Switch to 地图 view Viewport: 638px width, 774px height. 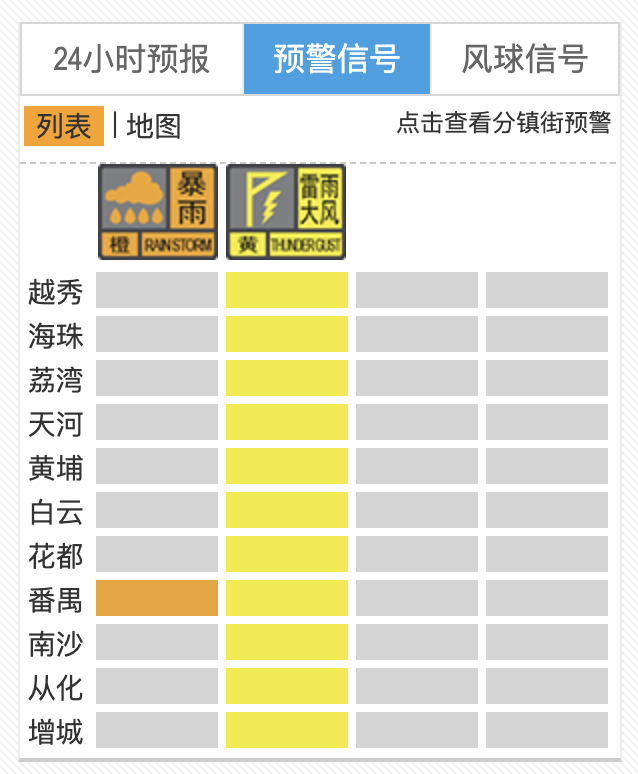pos(154,126)
